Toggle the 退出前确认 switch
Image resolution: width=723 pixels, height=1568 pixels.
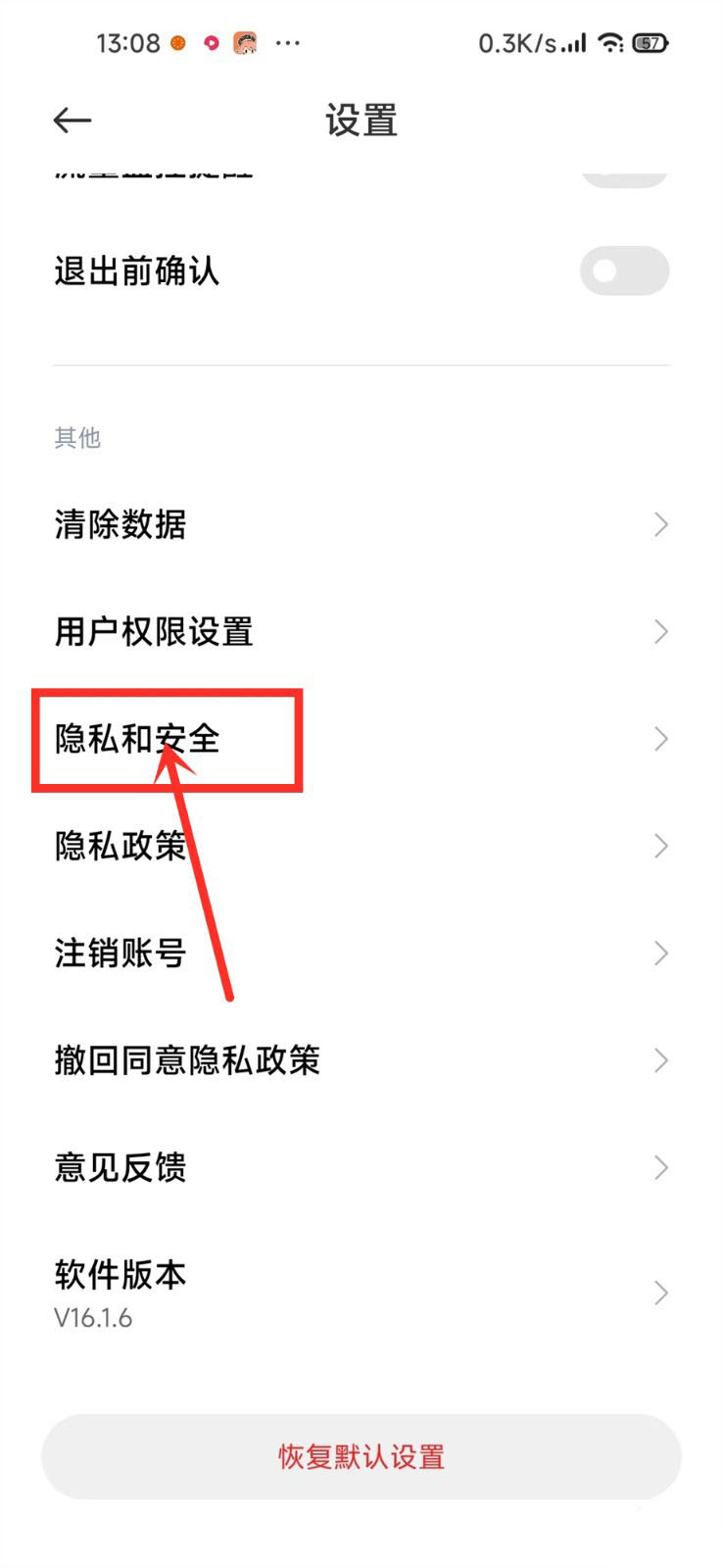pyautogui.click(x=623, y=270)
